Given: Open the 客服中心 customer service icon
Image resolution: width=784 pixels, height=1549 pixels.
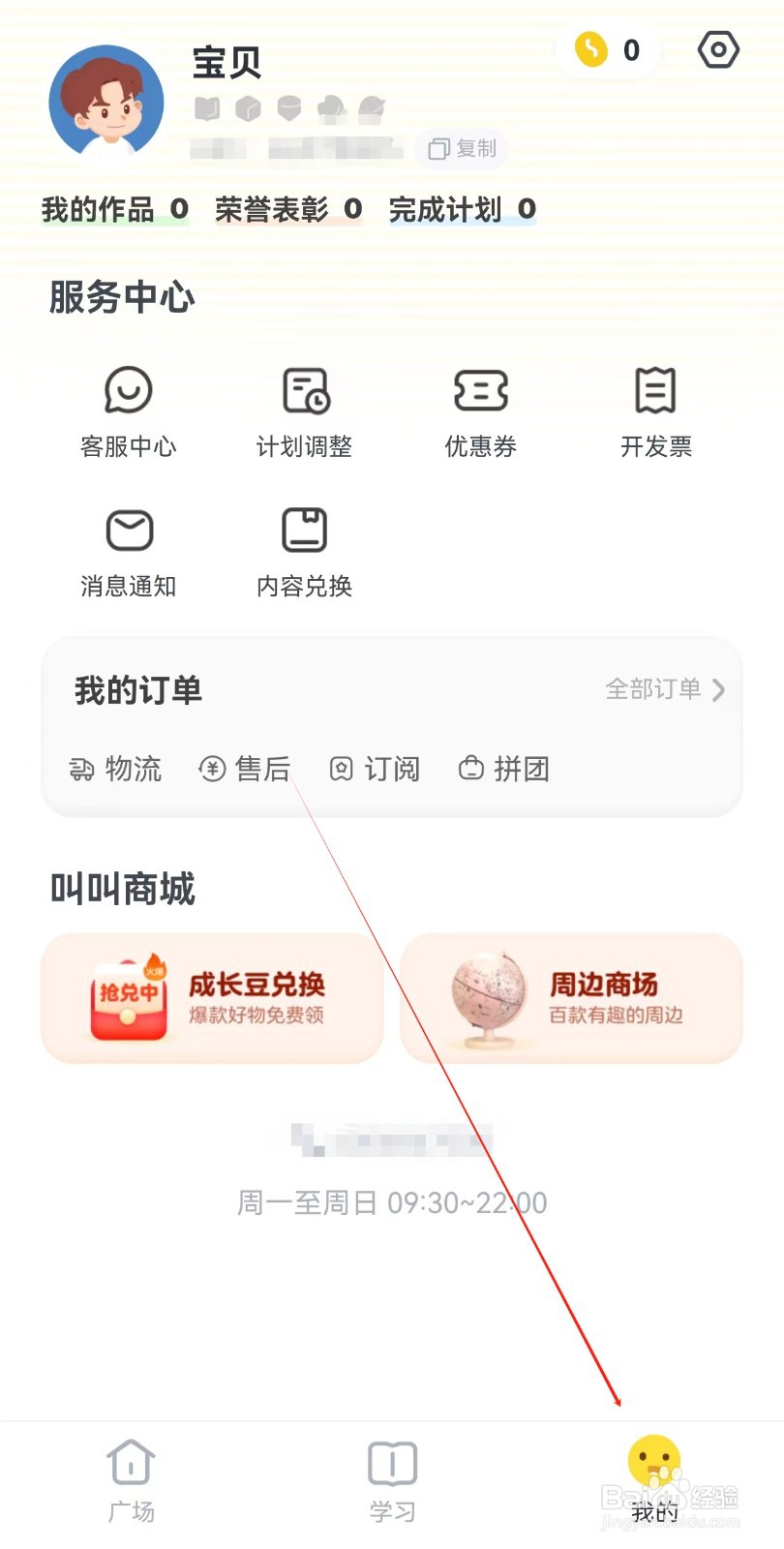Looking at the screenshot, I should (x=129, y=411).
